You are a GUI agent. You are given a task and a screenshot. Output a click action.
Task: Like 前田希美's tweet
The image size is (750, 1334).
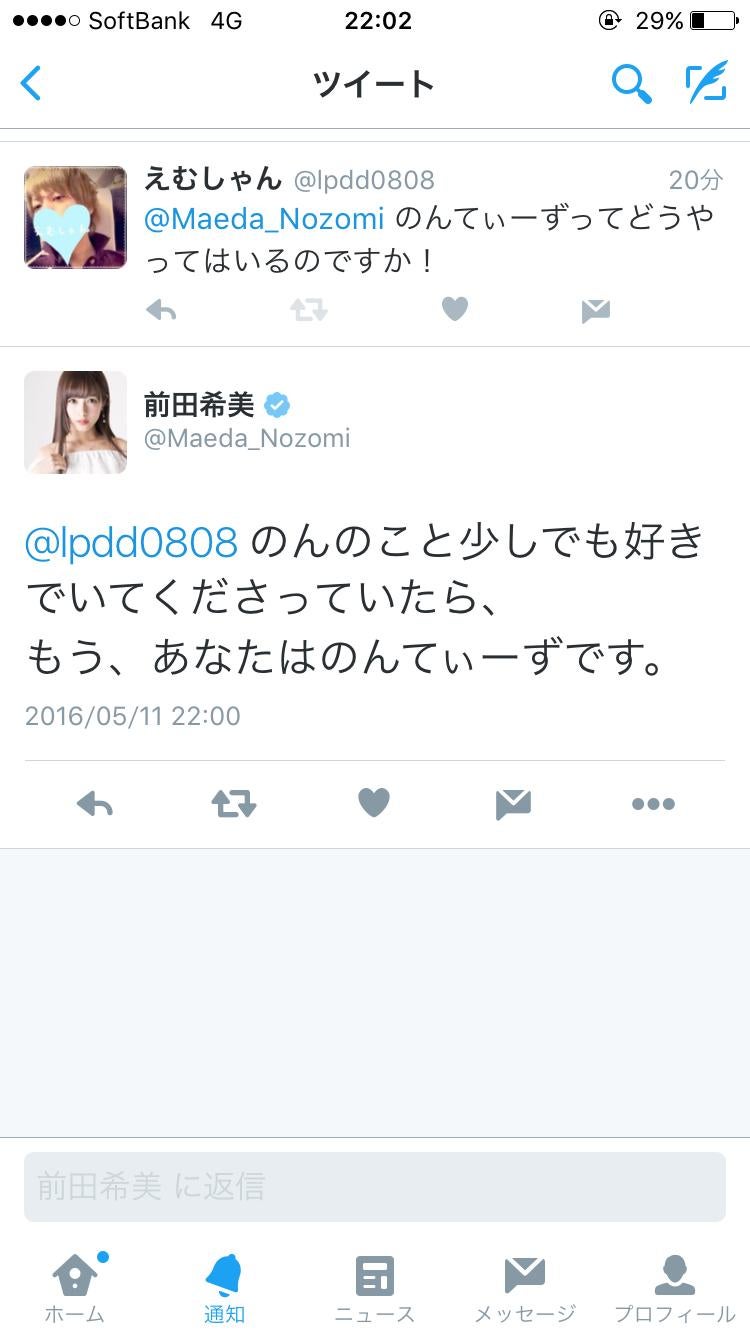pos(373,803)
